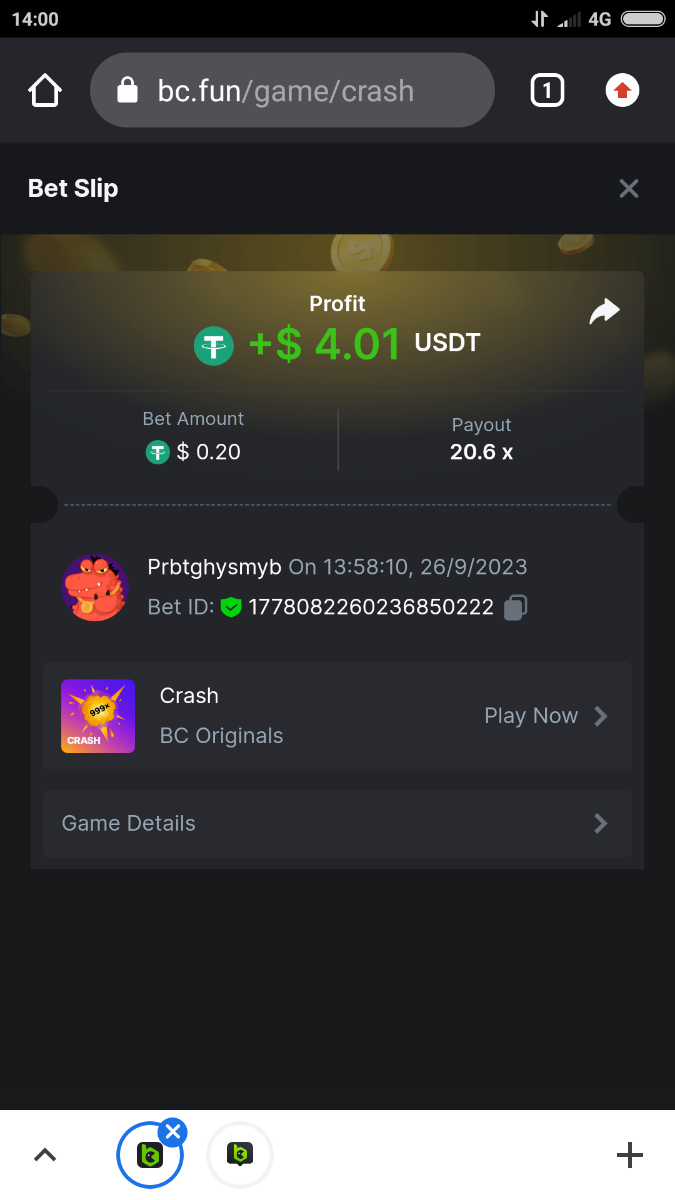Tap the red upload arrow icon
675x1200 pixels.
[622, 91]
